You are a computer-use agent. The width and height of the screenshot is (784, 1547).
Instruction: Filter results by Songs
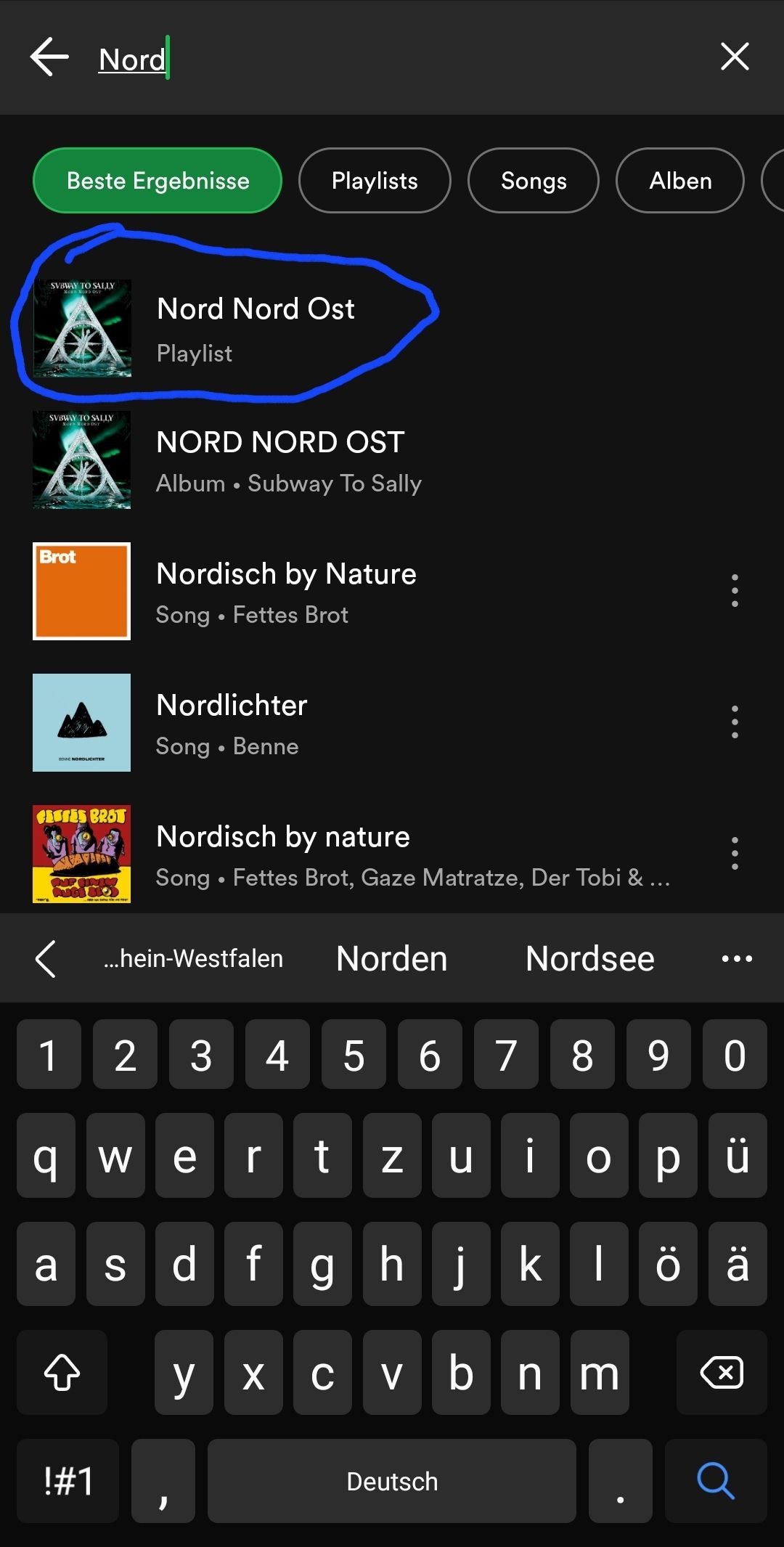click(x=534, y=181)
